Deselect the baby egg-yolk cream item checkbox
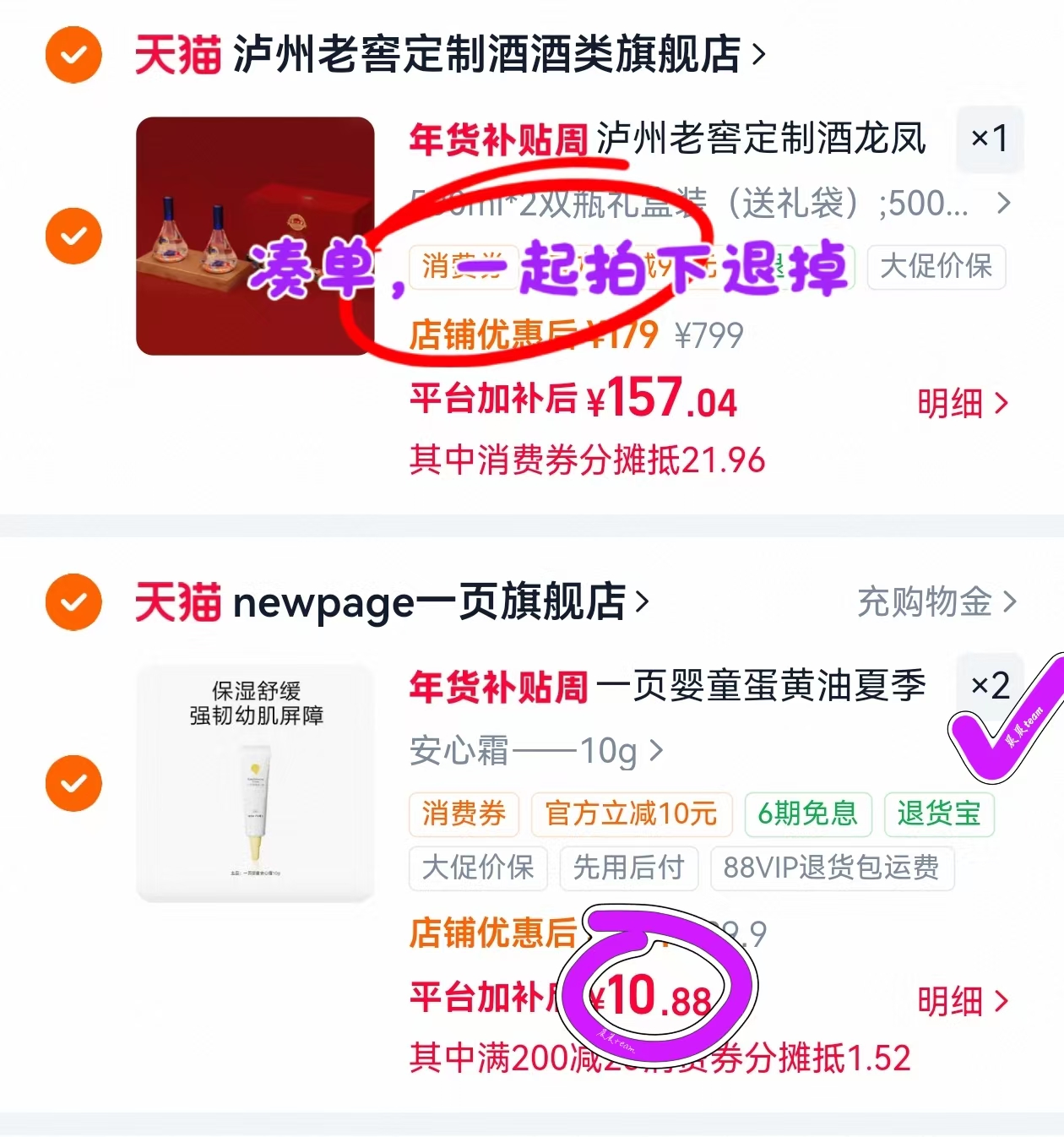Image resolution: width=1064 pixels, height=1137 pixels. 73,782
